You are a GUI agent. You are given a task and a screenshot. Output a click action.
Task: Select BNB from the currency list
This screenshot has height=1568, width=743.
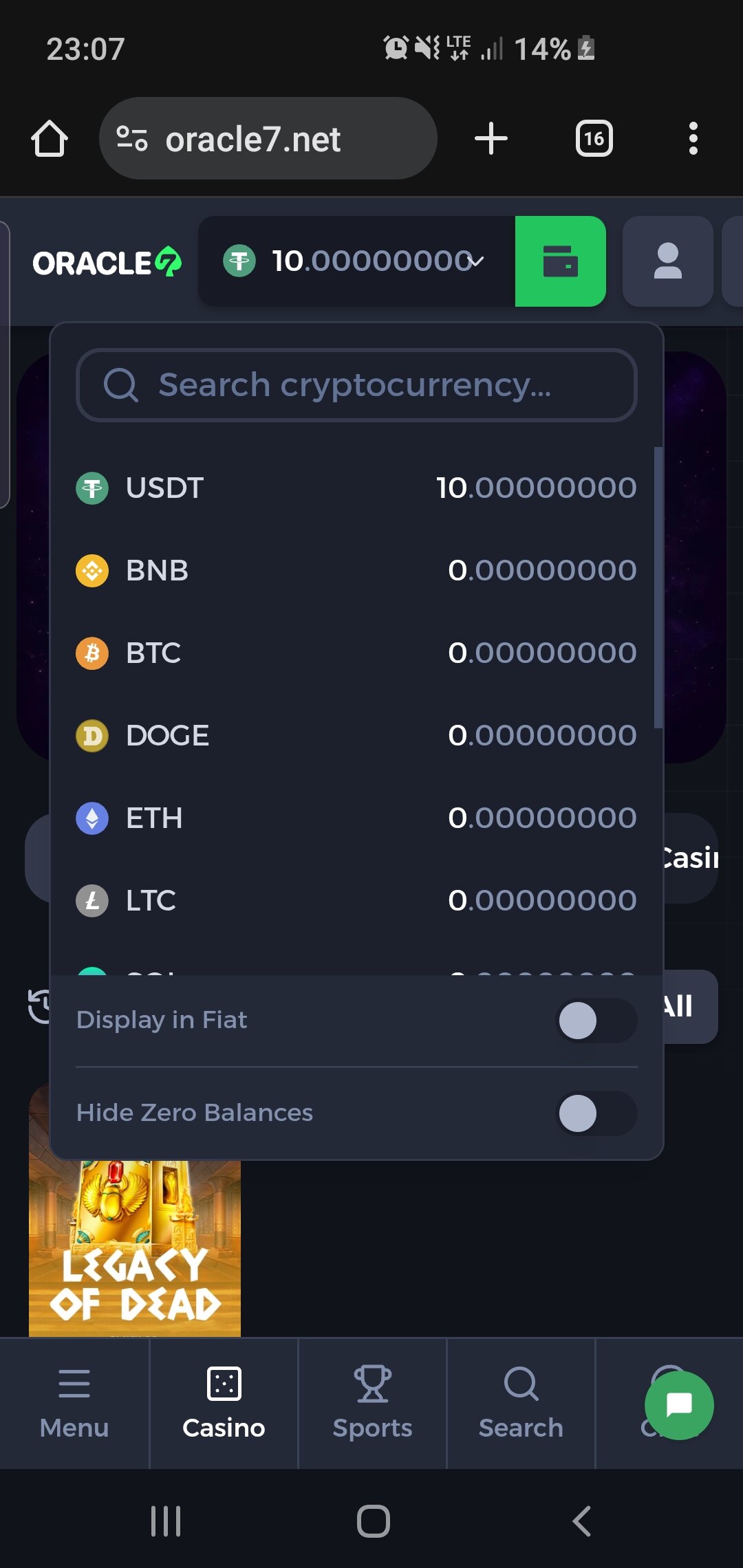[356, 571]
